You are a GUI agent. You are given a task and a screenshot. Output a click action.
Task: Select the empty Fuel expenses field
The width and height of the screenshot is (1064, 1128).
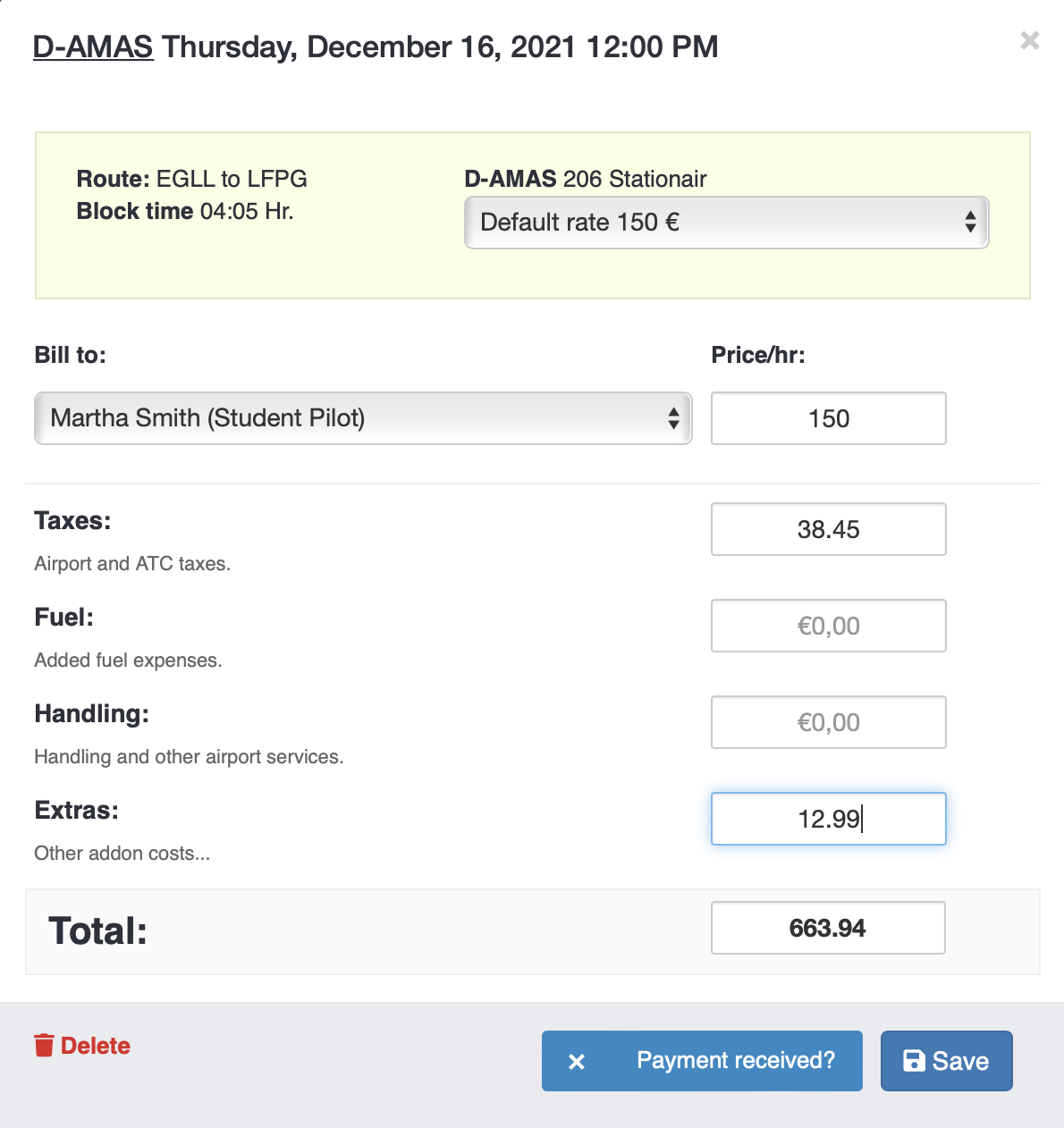point(827,625)
